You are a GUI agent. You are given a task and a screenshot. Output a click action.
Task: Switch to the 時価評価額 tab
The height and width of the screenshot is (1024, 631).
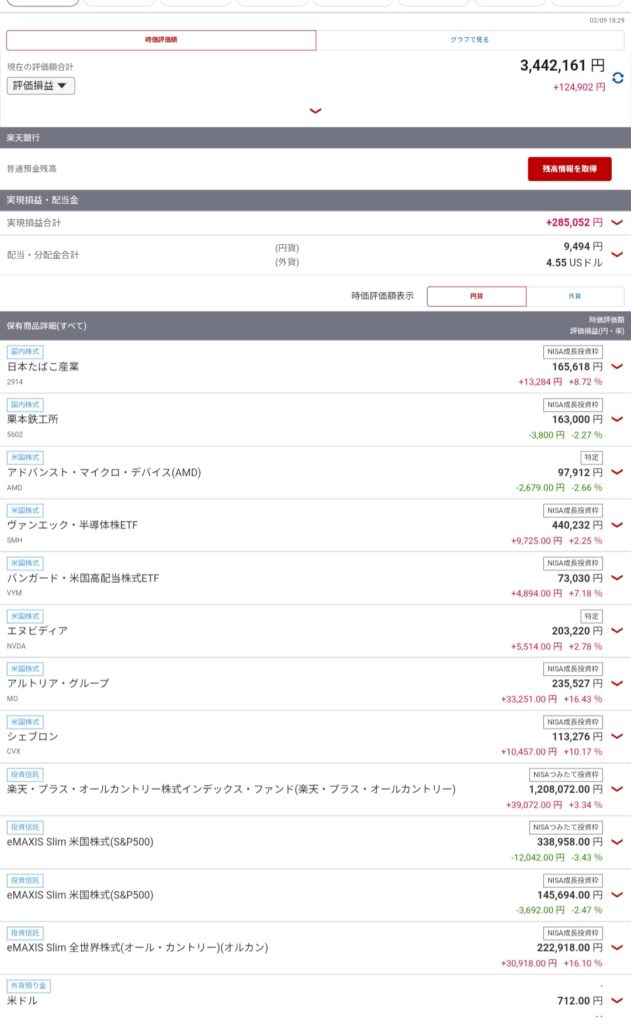[x=161, y=40]
